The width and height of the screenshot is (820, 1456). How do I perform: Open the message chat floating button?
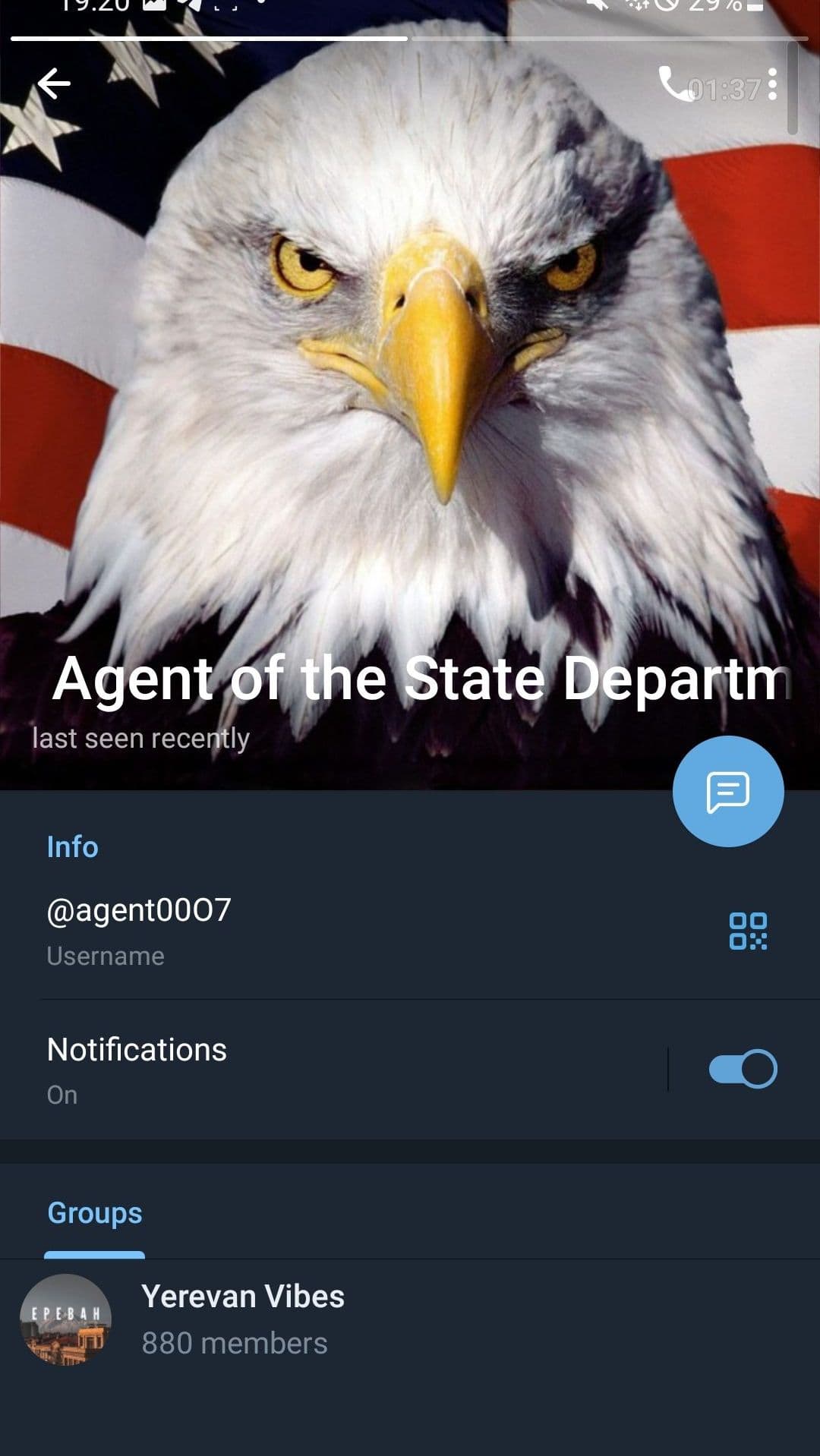point(727,792)
